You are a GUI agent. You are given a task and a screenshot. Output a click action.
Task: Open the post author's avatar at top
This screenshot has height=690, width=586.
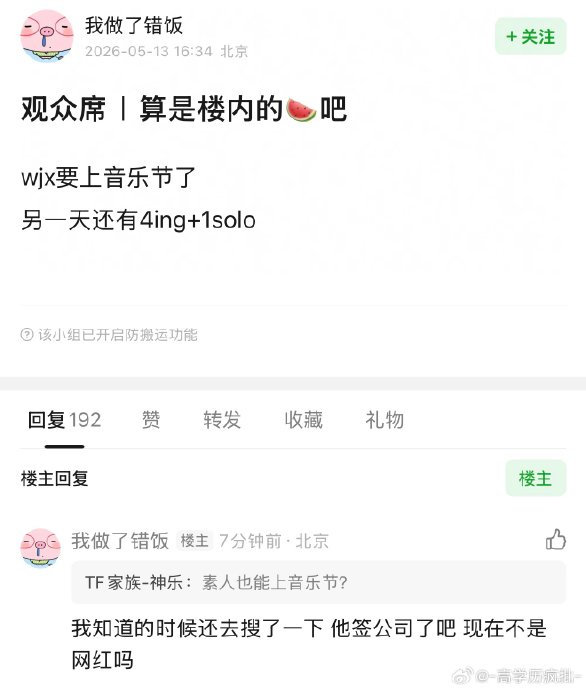coord(47,37)
